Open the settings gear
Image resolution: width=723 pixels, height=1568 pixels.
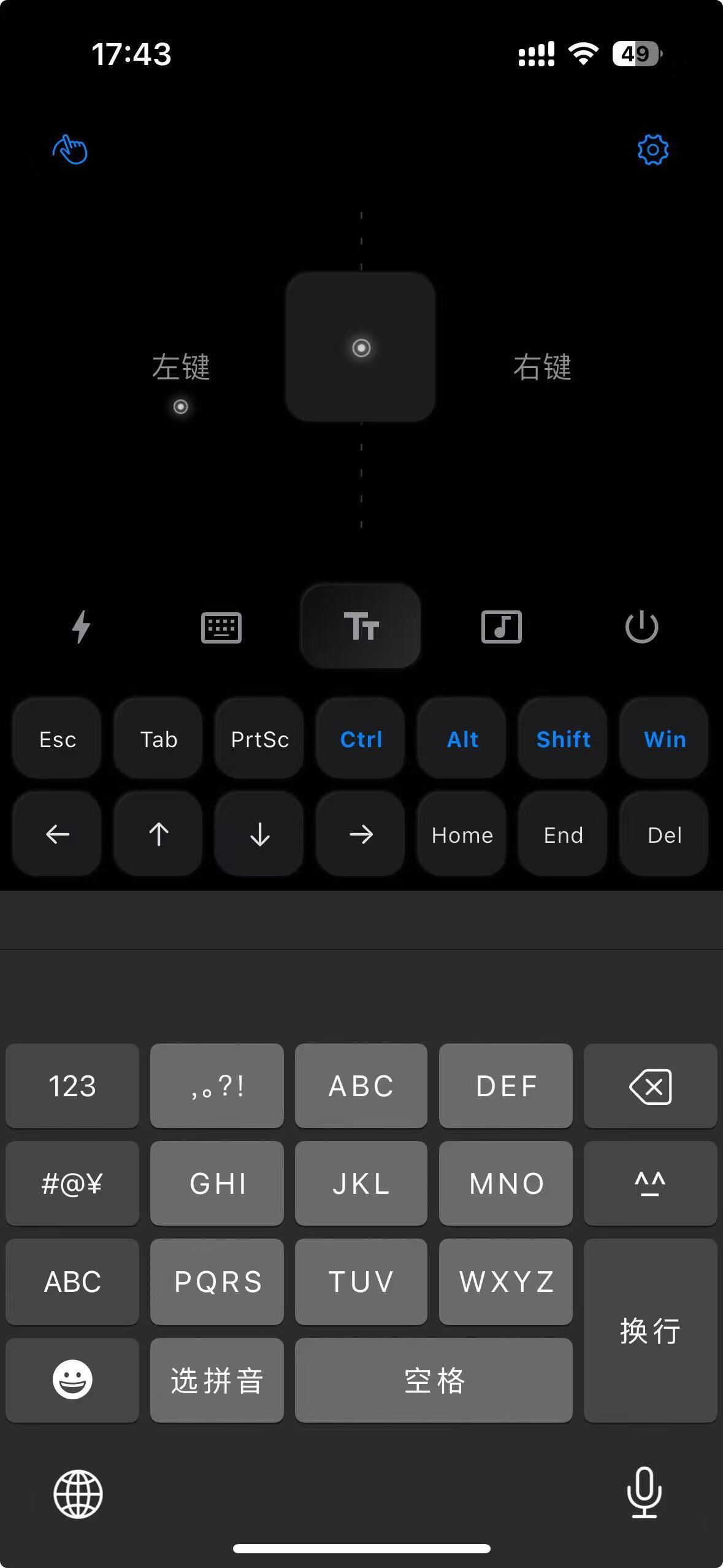pyautogui.click(x=652, y=150)
